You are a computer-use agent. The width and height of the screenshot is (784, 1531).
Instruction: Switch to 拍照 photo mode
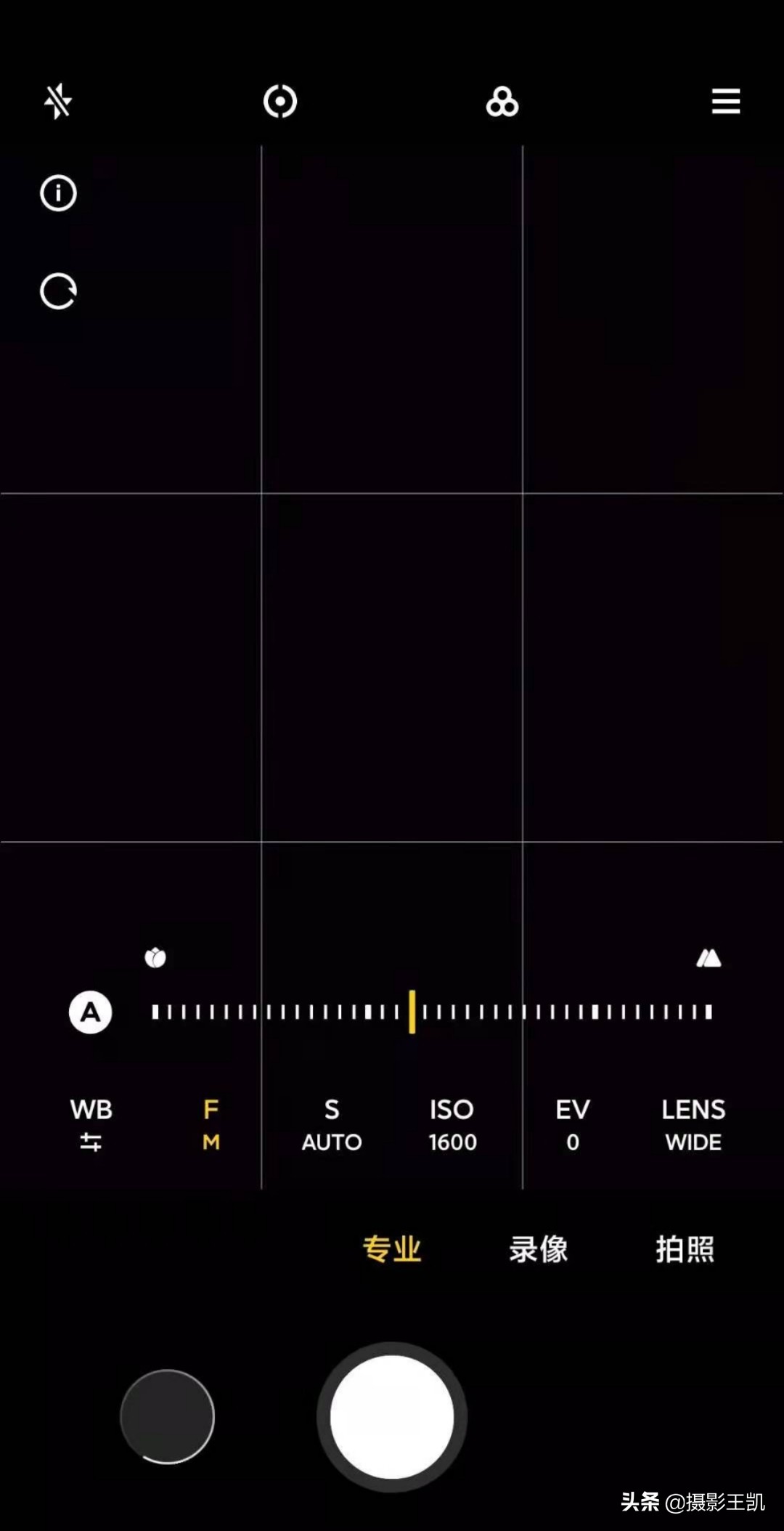[x=685, y=1249]
